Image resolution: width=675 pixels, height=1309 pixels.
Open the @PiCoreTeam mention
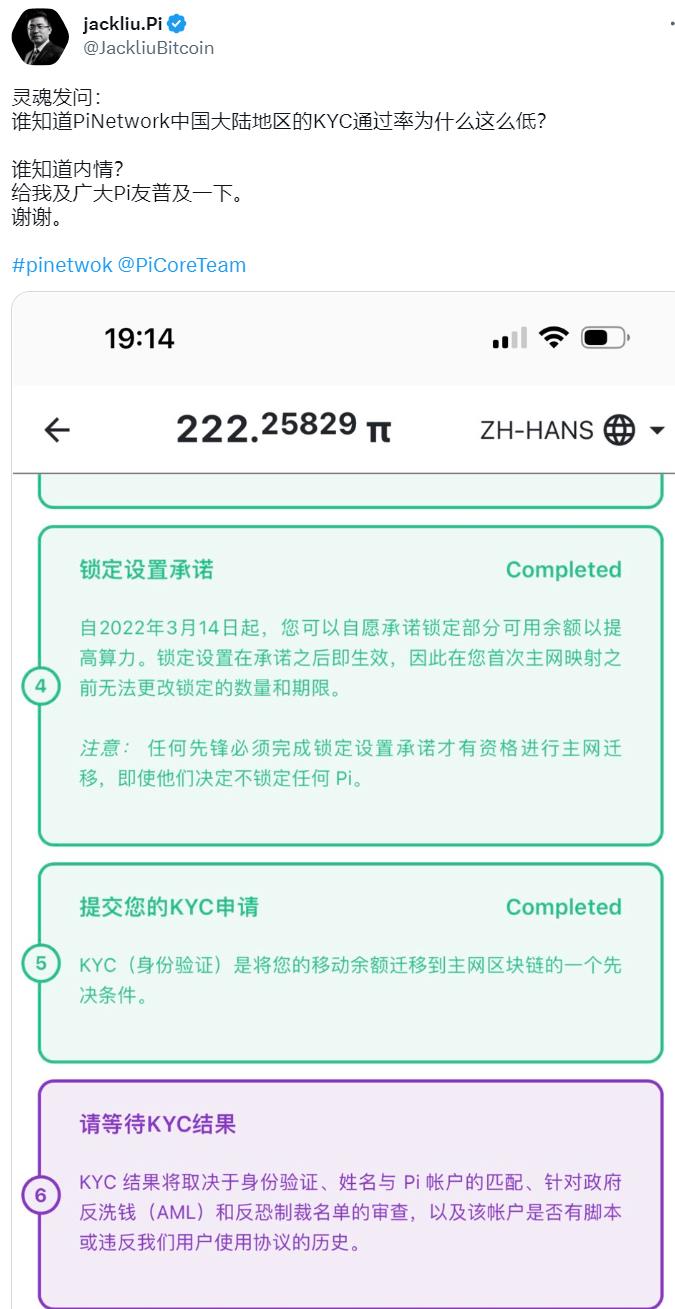pyautogui.click(x=181, y=265)
